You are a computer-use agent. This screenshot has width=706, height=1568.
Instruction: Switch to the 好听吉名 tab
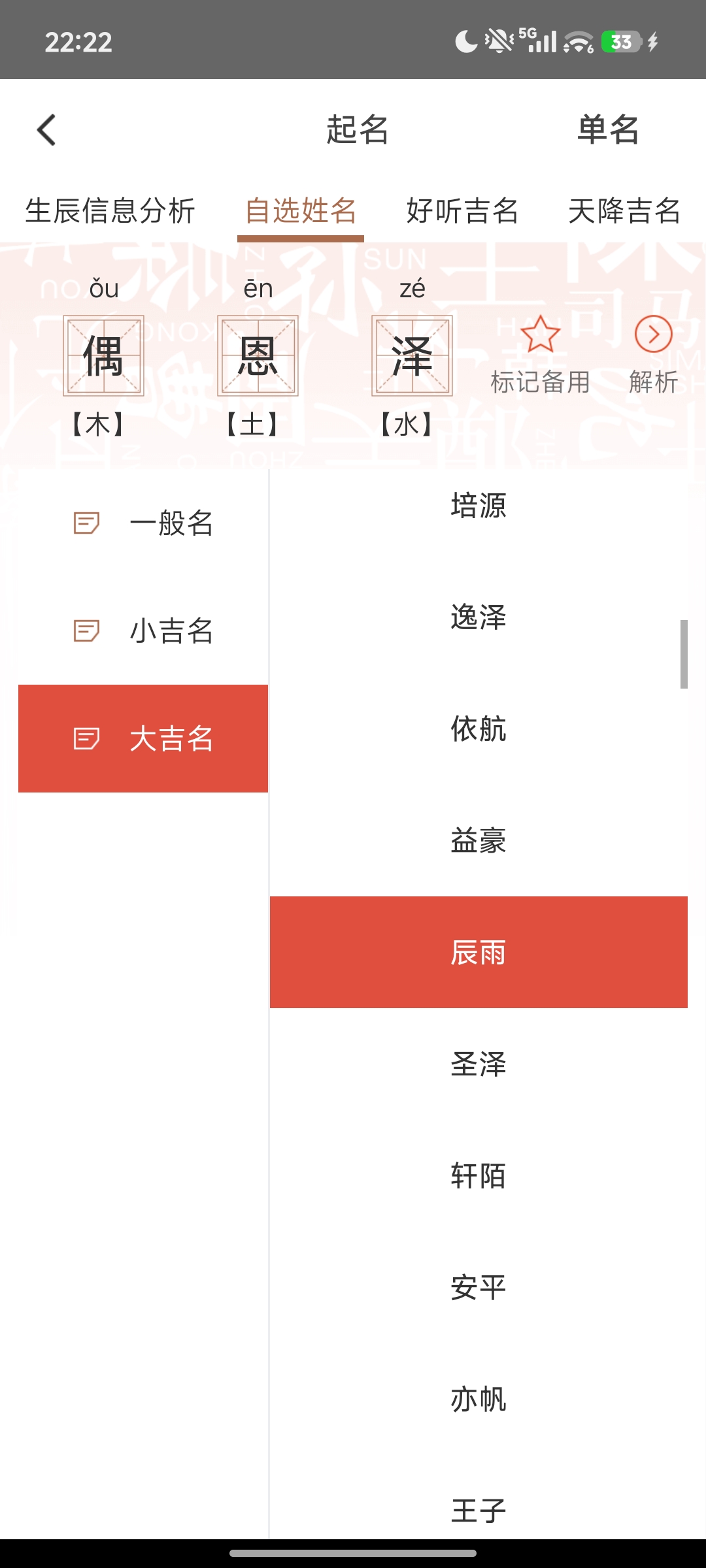pos(462,210)
